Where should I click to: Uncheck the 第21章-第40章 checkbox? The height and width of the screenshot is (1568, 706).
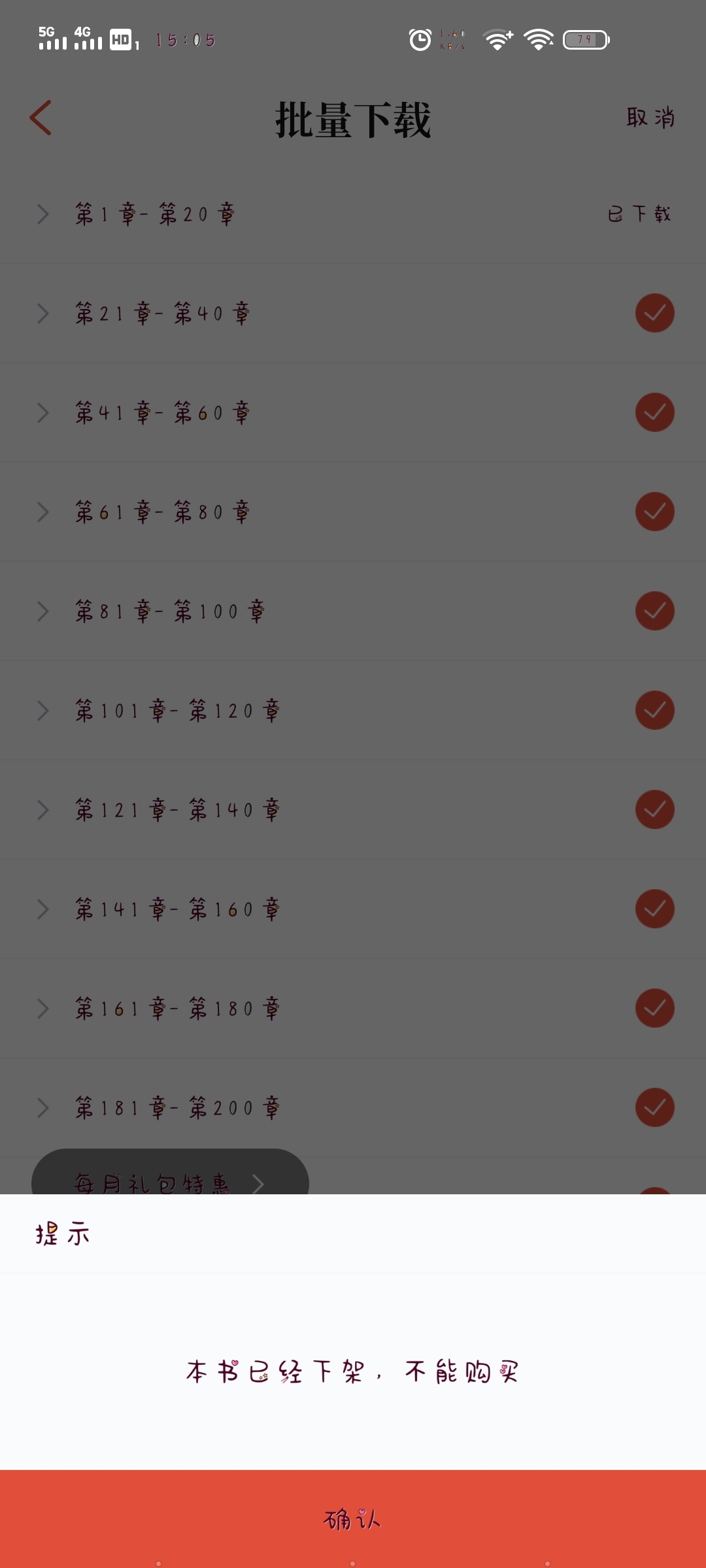coord(655,314)
